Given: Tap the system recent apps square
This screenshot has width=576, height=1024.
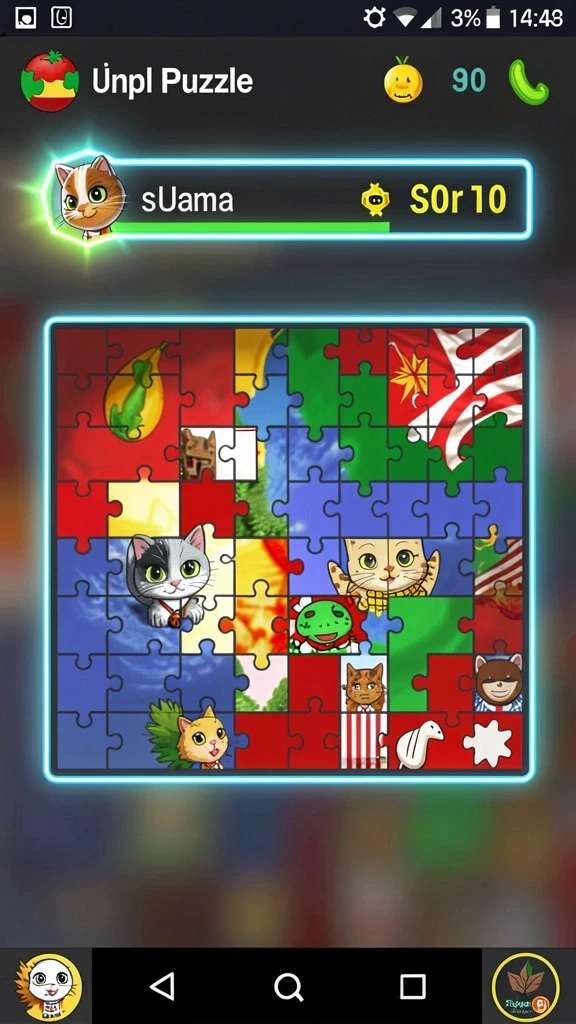Looking at the screenshot, I should pyautogui.click(x=413, y=985).
